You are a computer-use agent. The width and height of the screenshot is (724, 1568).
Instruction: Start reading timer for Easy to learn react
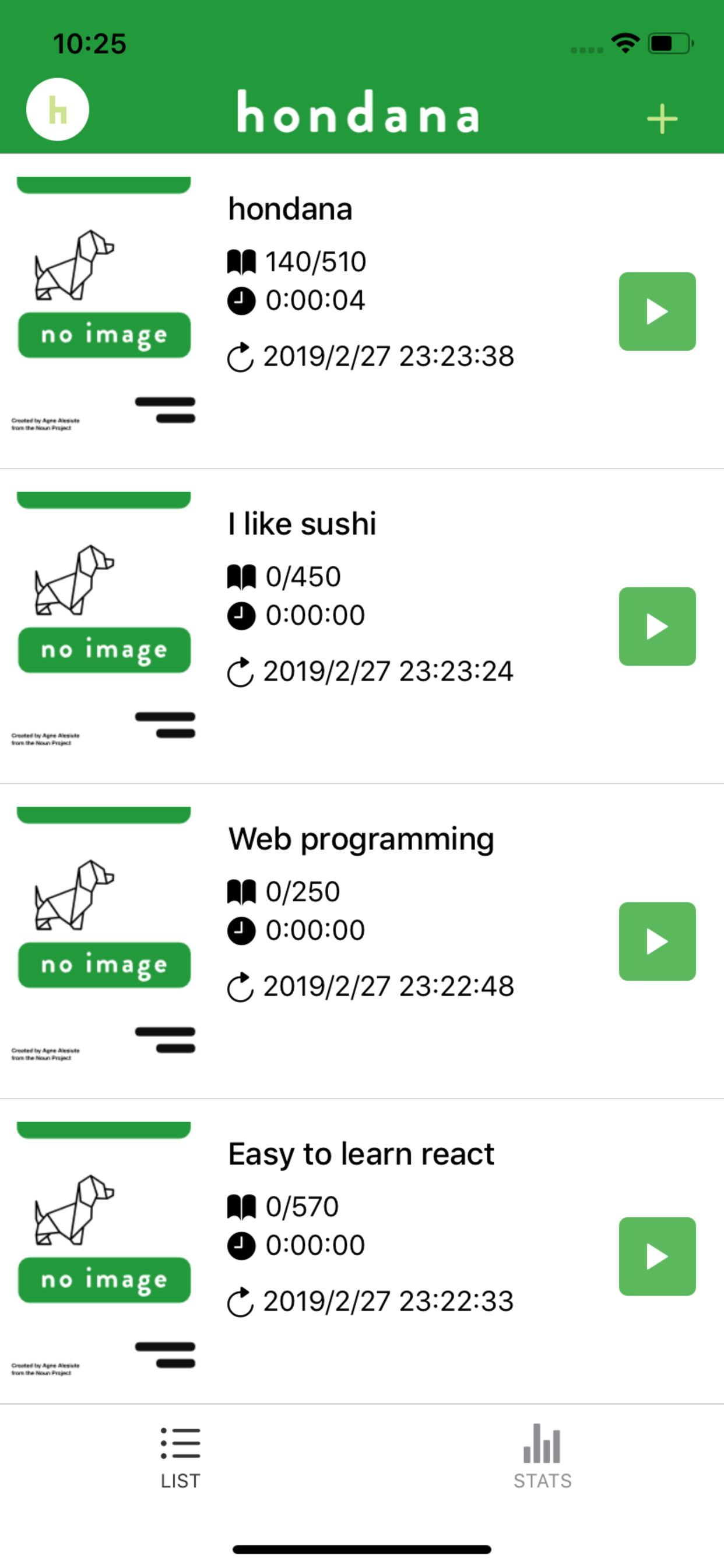656,1256
